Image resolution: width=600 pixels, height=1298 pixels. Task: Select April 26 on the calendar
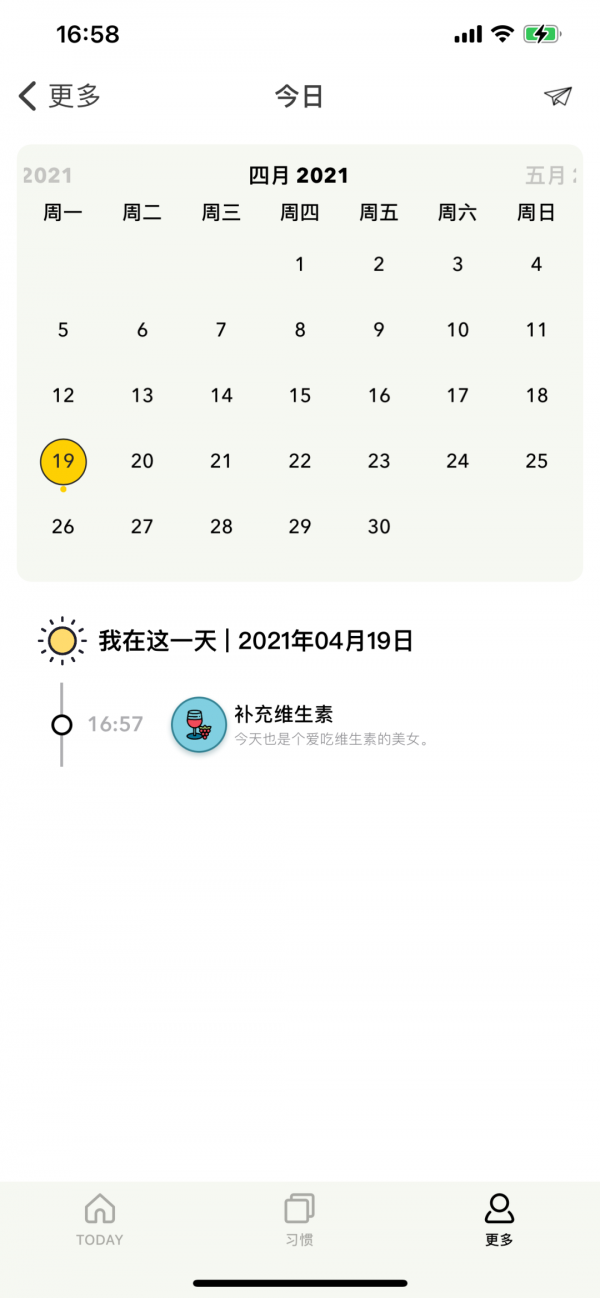[x=63, y=526]
